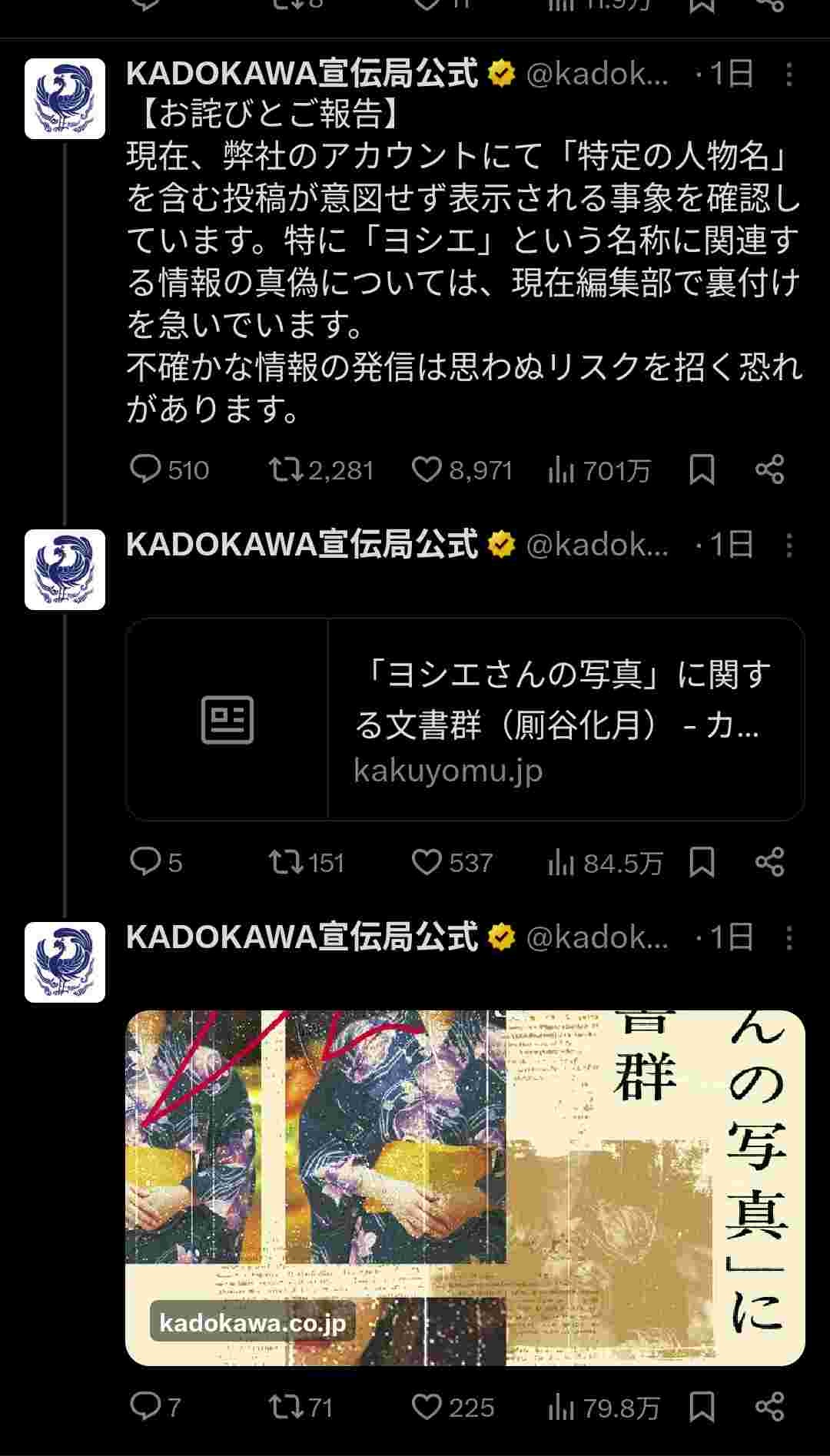The height and width of the screenshot is (1456, 830).
Task: Share the post with kakuyomu.jp link
Action: pyautogui.click(x=769, y=862)
